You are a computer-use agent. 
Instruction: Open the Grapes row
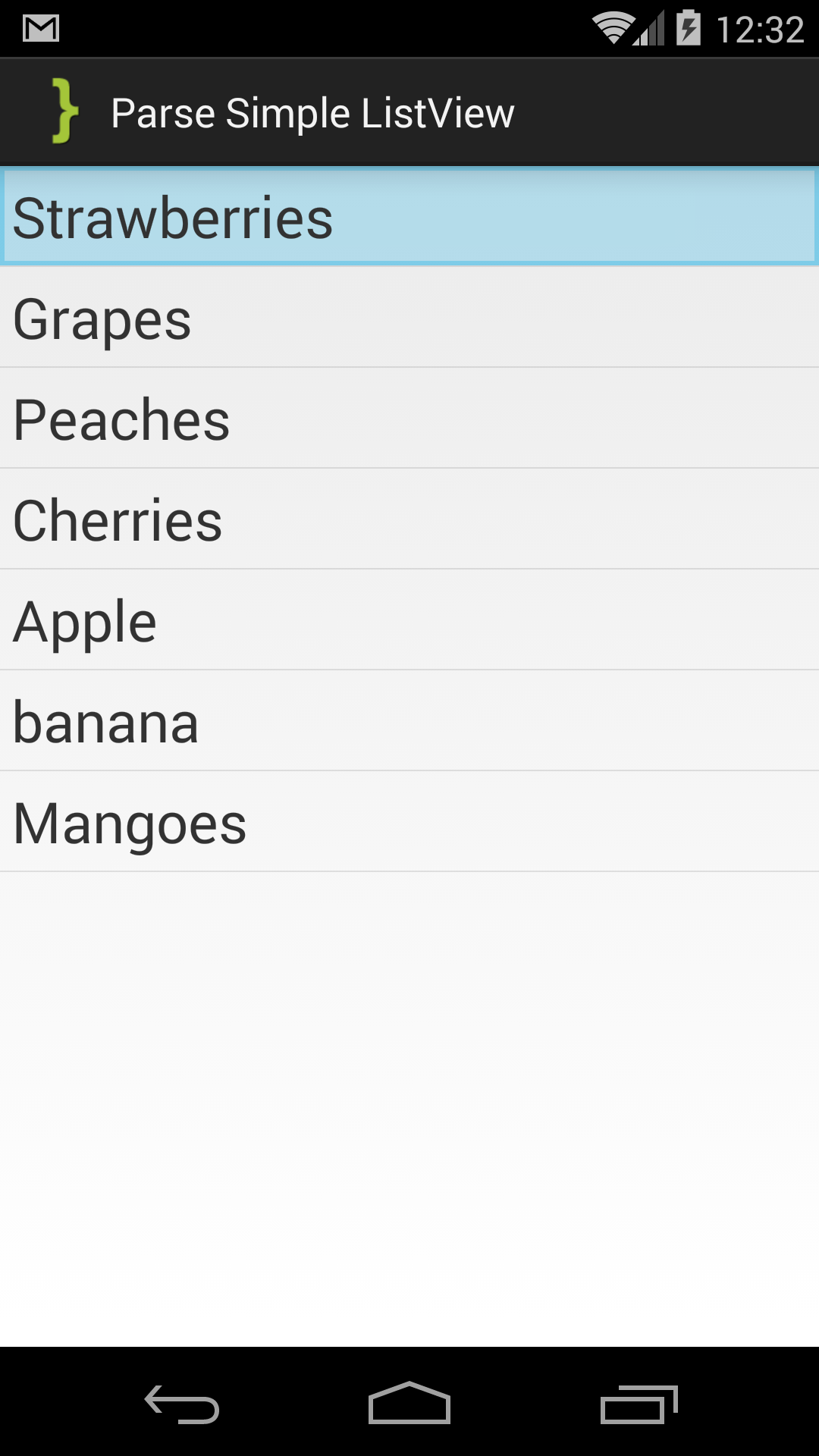click(x=409, y=317)
